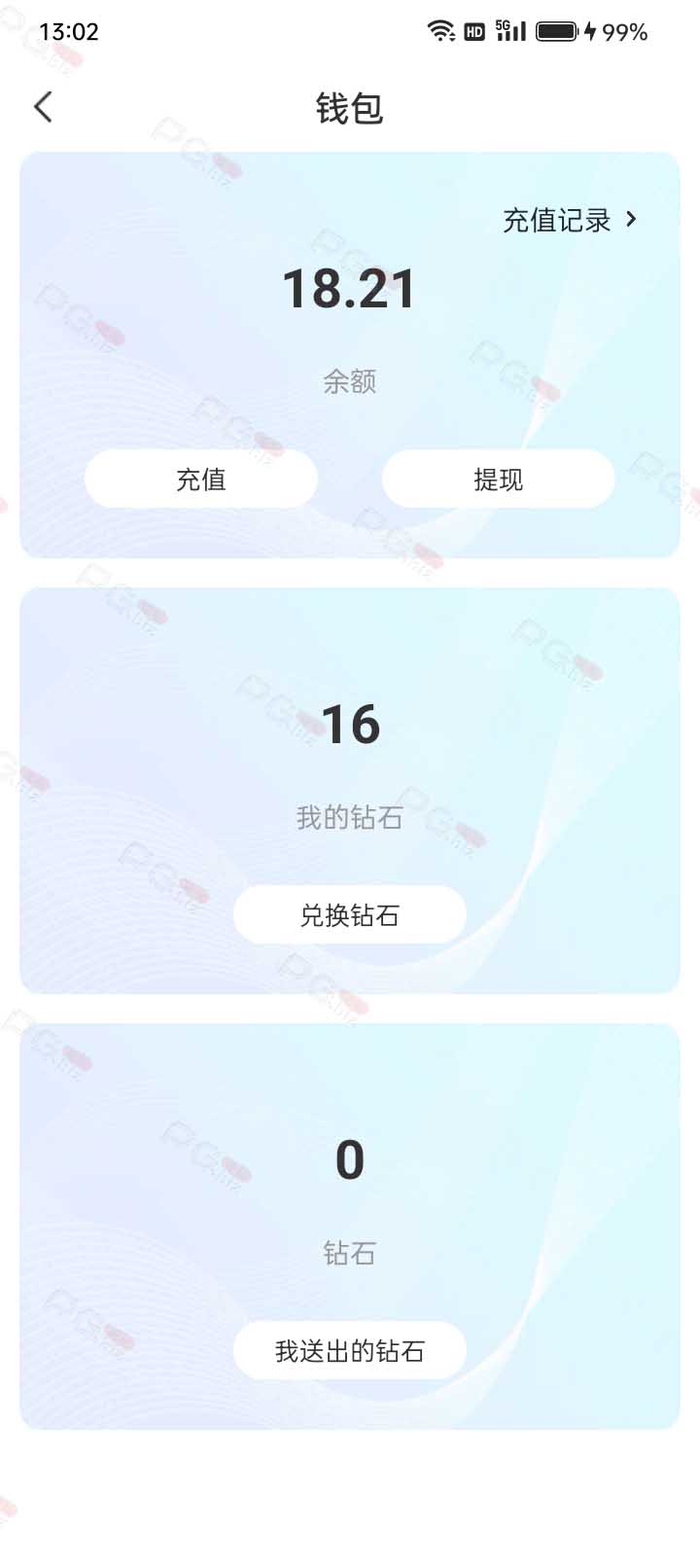Viewport: 700px width, 1568px height.
Task: Open 充值记录 recharge history
Action: [x=570, y=220]
